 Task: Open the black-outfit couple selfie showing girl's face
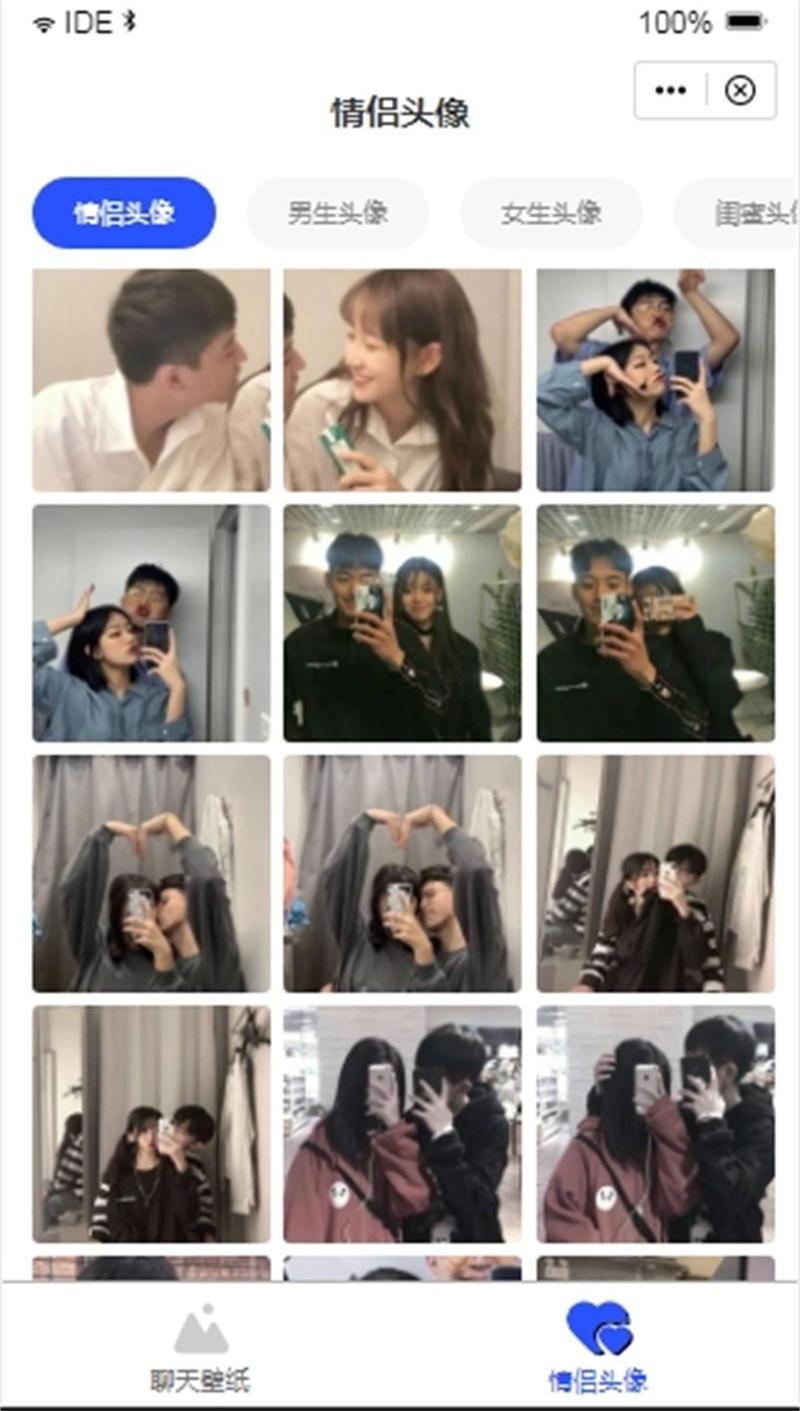tap(402, 623)
